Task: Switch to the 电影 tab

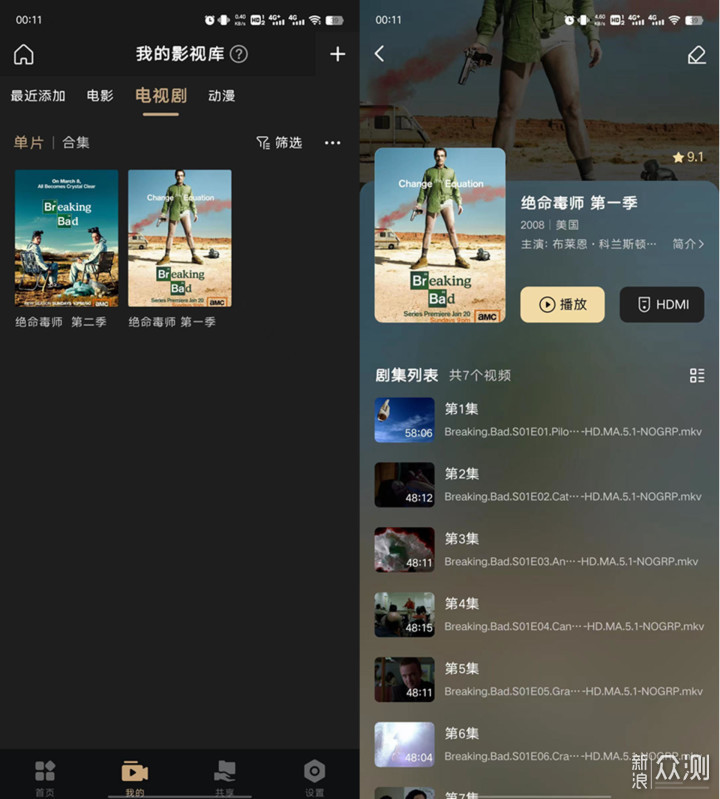Action: [x=100, y=96]
